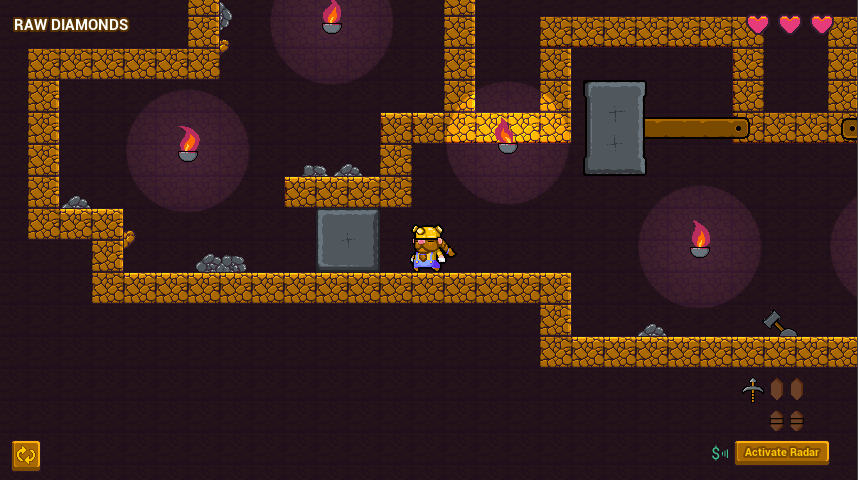The width and height of the screenshot is (858, 480).
Task: Tap the Activate Radar button
Action: click(x=781, y=452)
